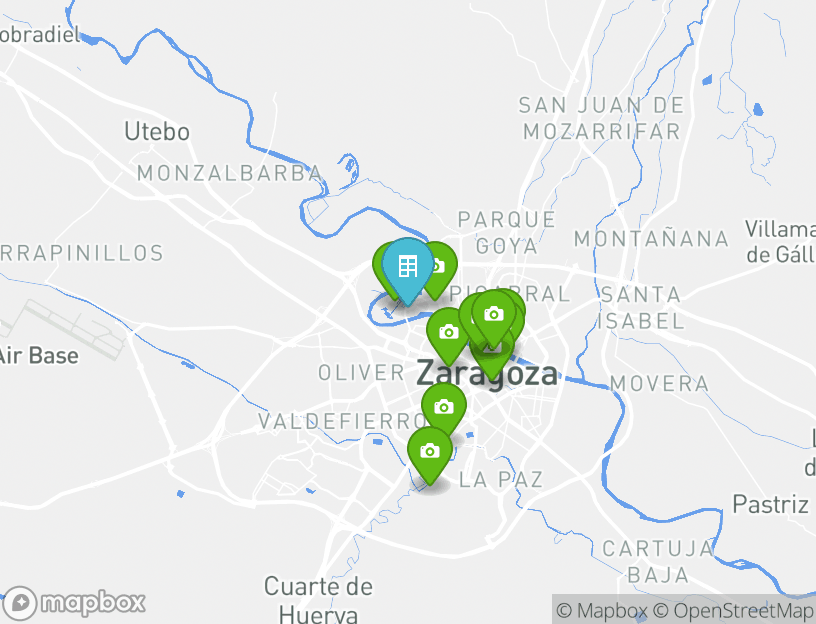
Task: Select the camera pin just below Picarral
Action: click(x=493, y=314)
